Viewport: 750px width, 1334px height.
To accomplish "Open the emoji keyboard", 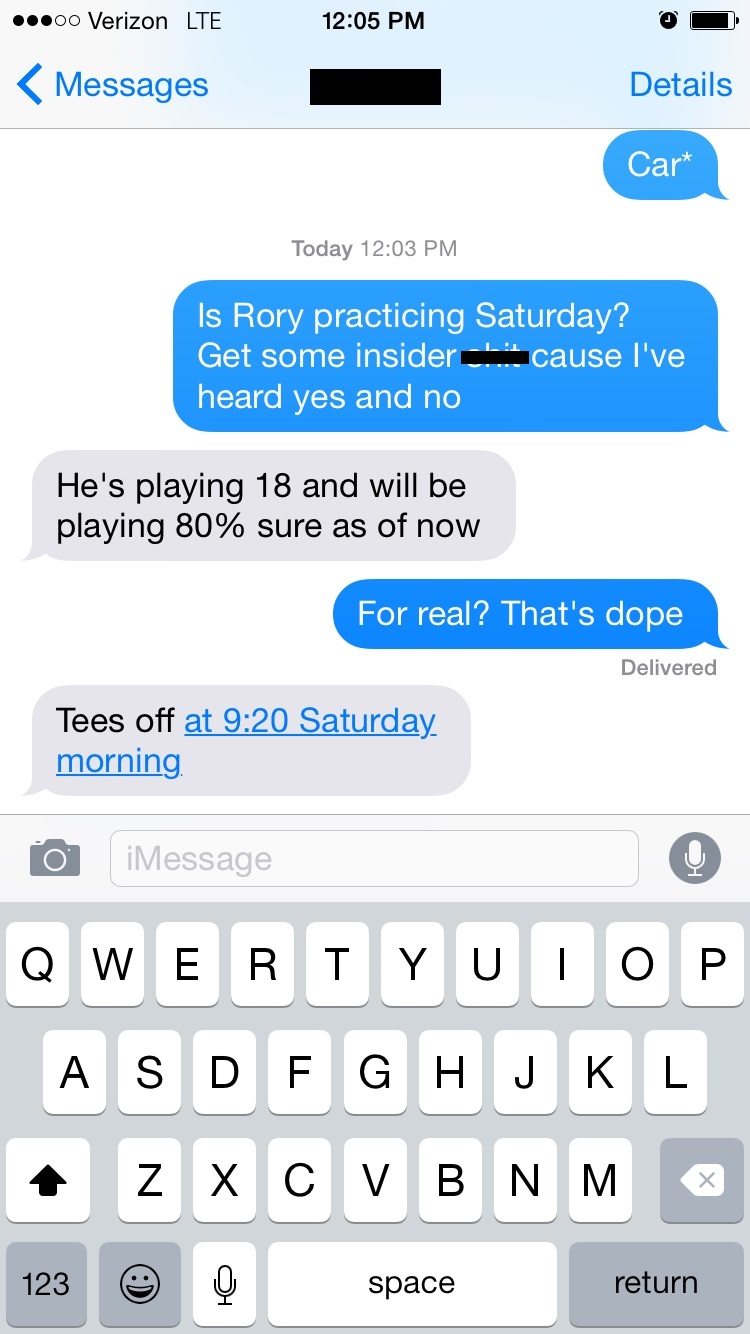I will (x=139, y=1283).
